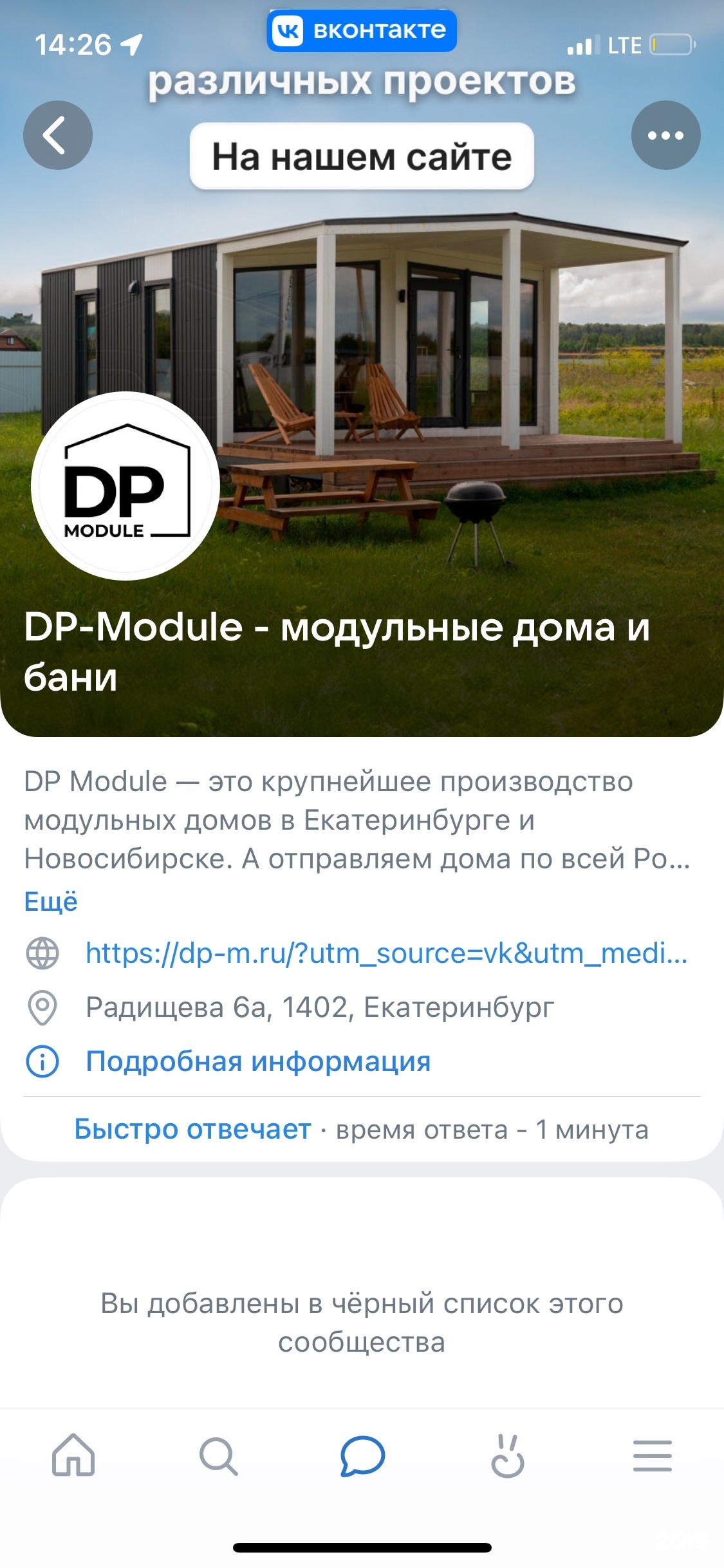The width and height of the screenshot is (724, 1568).
Task: Switch to the Home tab
Action: pyautogui.click(x=73, y=1455)
